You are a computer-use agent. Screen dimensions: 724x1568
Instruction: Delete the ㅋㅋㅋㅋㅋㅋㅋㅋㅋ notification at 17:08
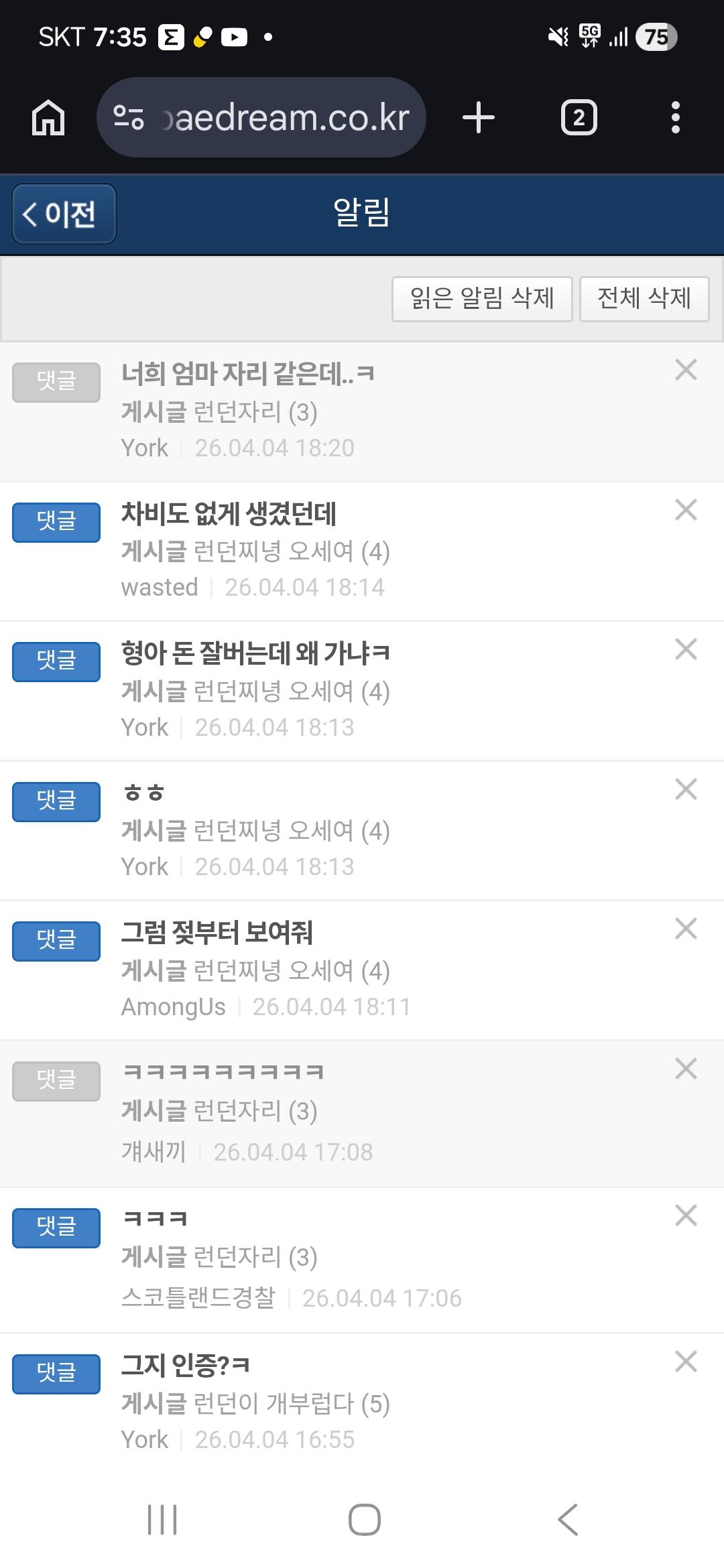(x=686, y=1069)
